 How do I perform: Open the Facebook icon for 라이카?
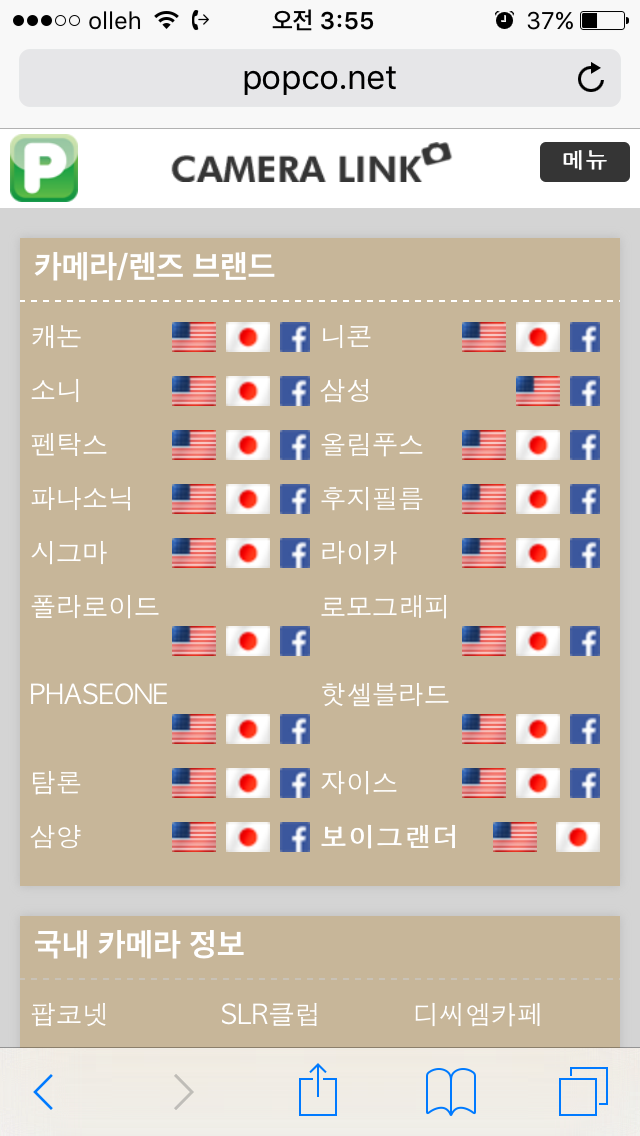coord(584,553)
